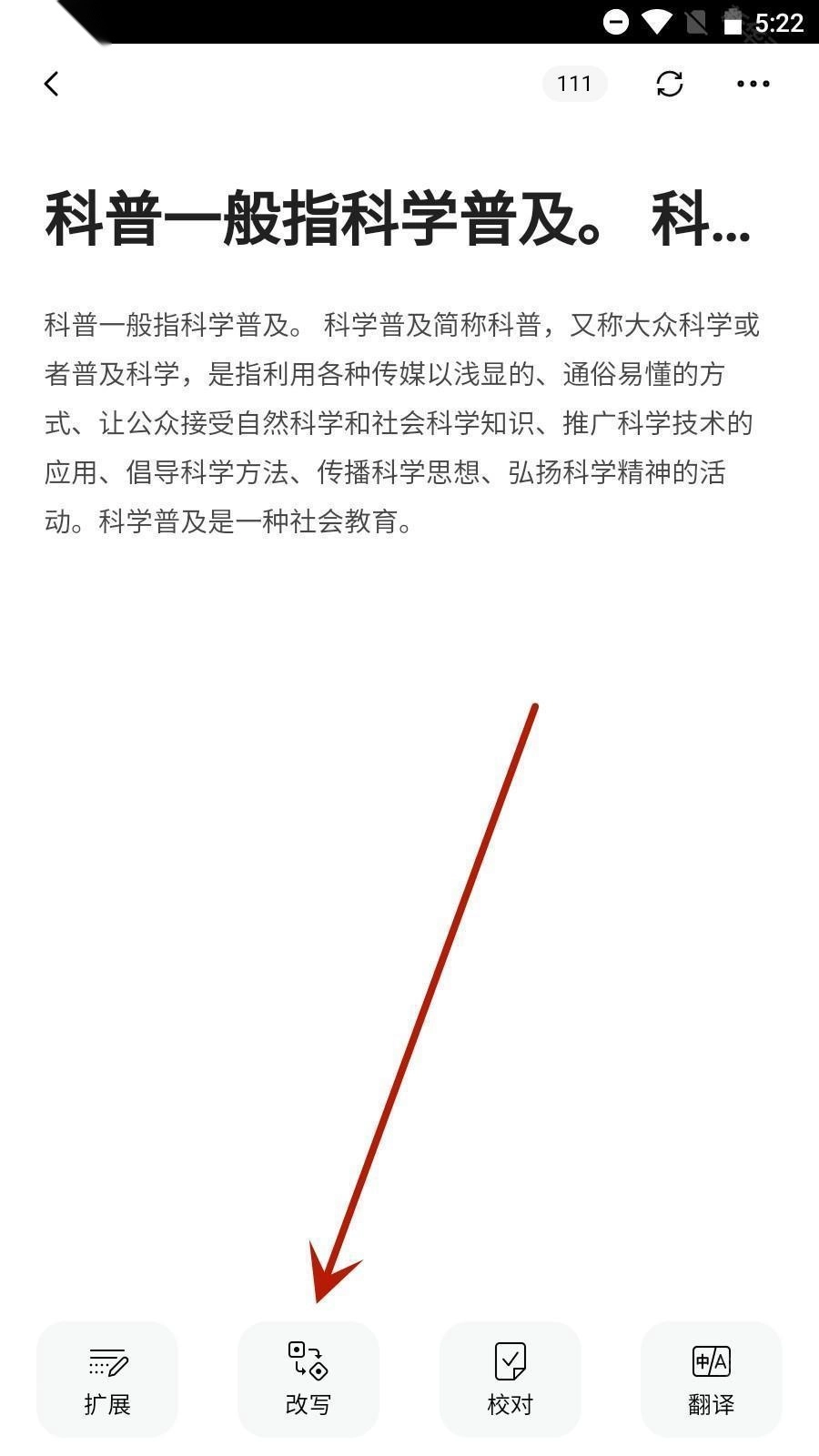
Task: Tap the 扩展 expand button
Action: pos(107,1380)
